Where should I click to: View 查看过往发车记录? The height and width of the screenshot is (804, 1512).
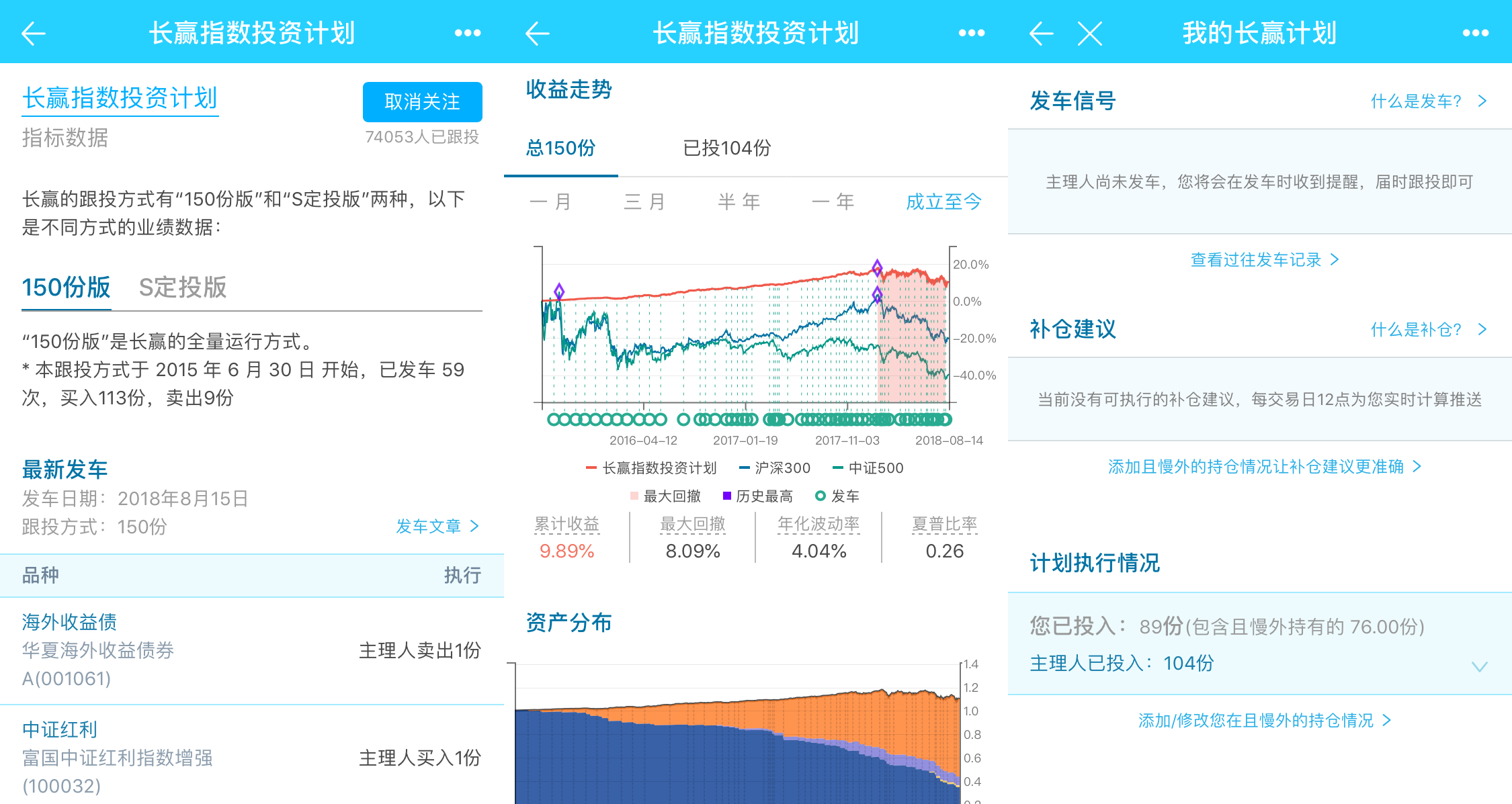coord(1264,260)
